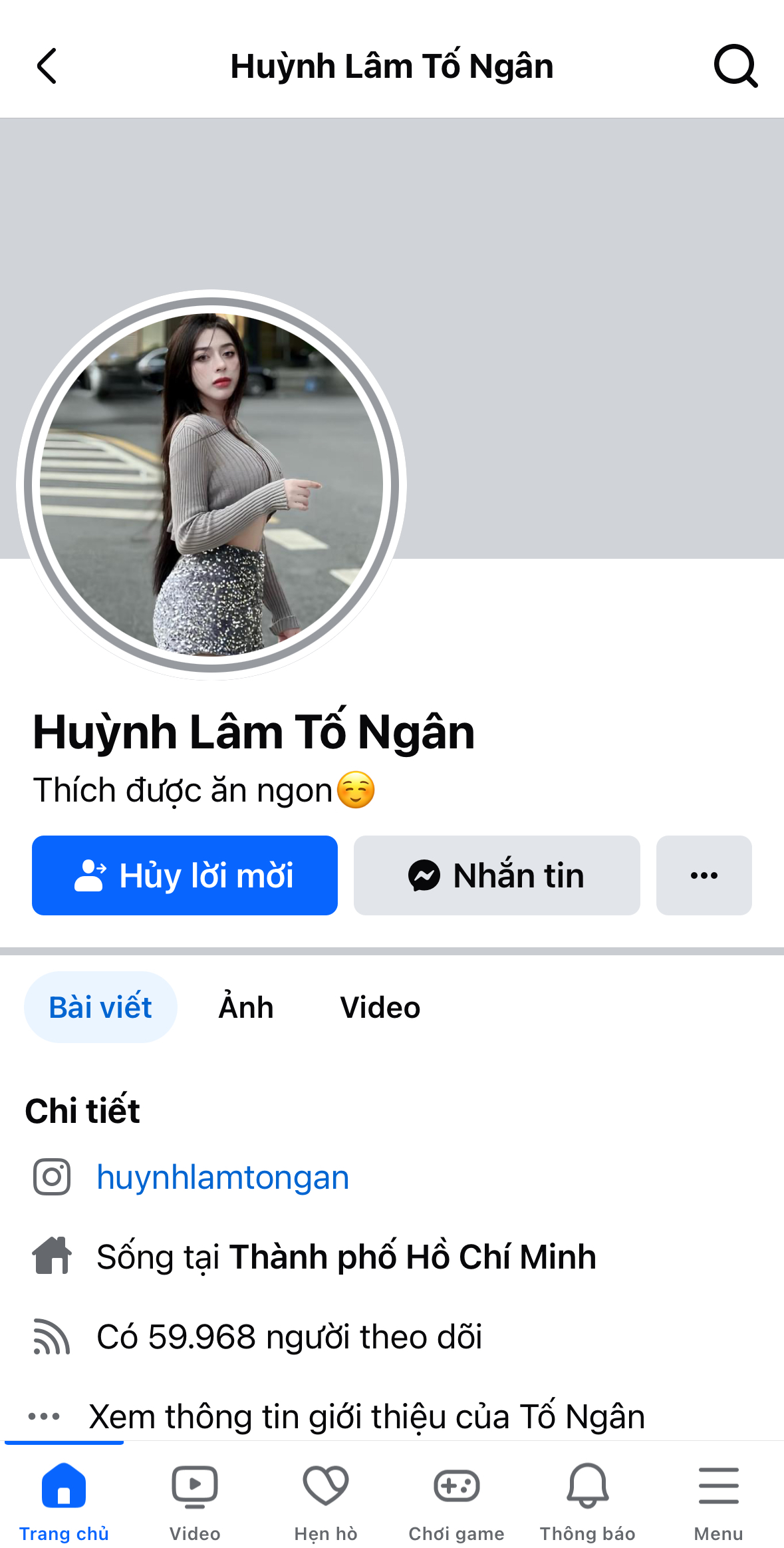View the profile picture
Screen dimensions: 784x1548
coord(211,485)
